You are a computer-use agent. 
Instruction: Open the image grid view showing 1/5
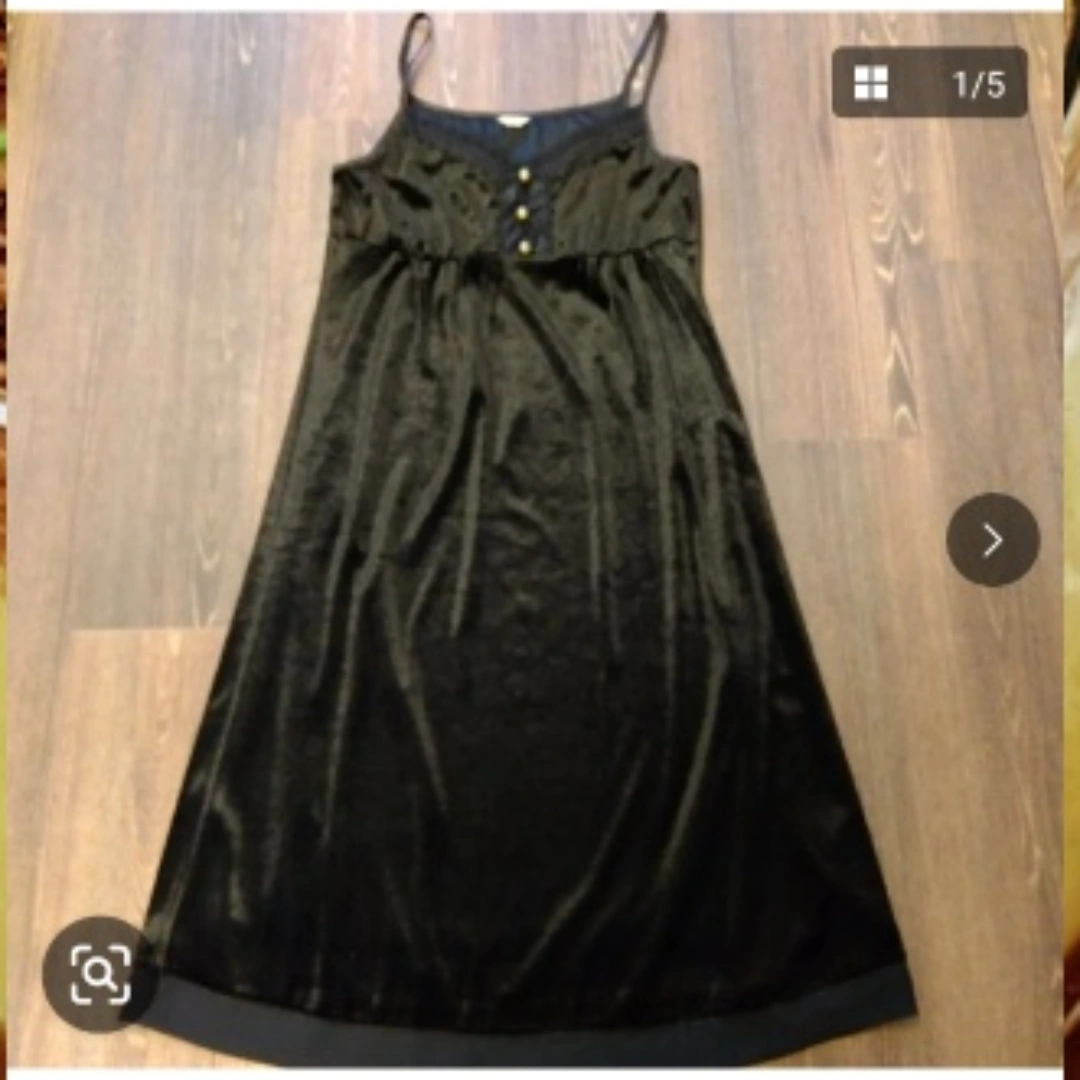tap(929, 83)
